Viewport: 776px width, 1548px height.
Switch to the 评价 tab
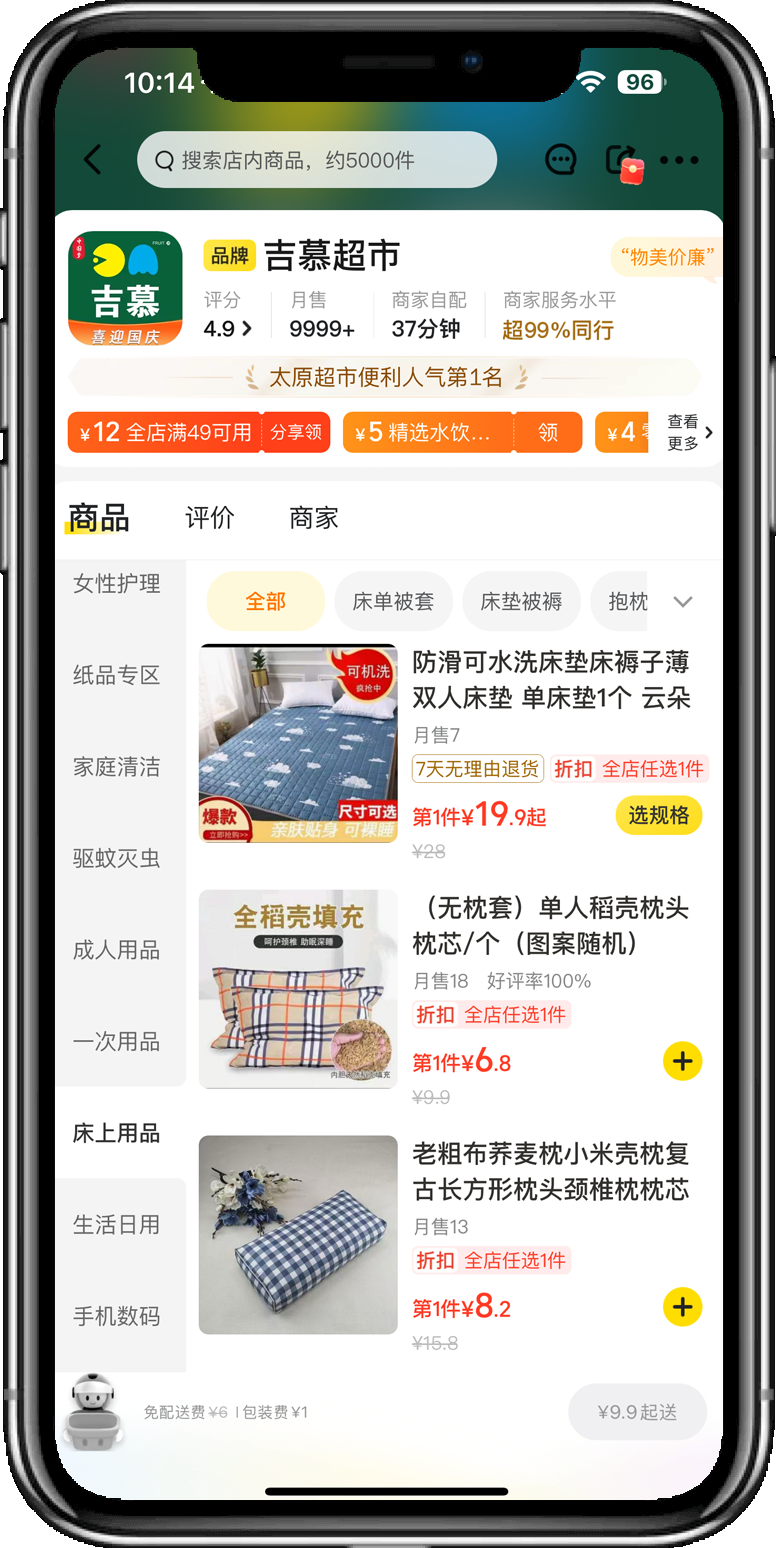pyautogui.click(x=210, y=518)
